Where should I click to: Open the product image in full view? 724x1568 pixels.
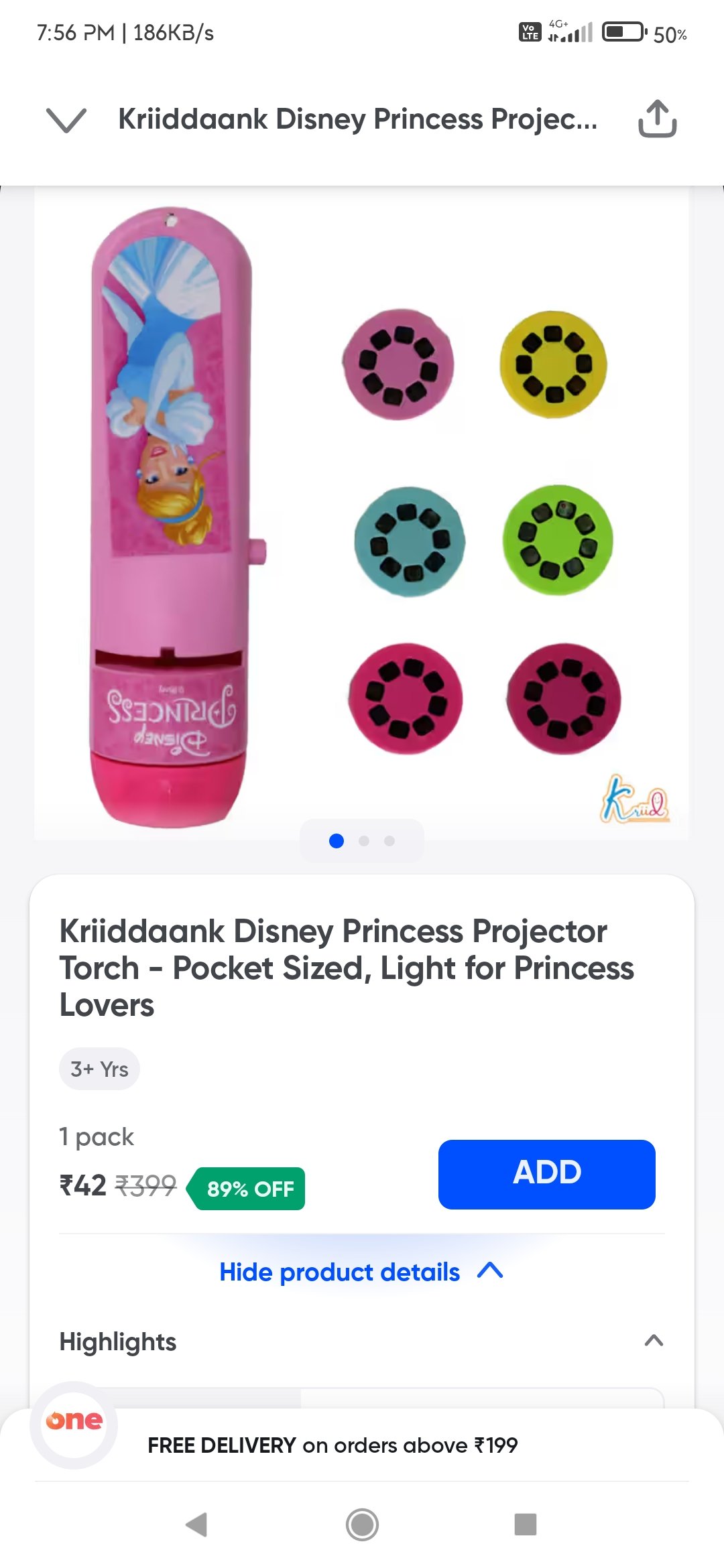[x=361, y=513]
